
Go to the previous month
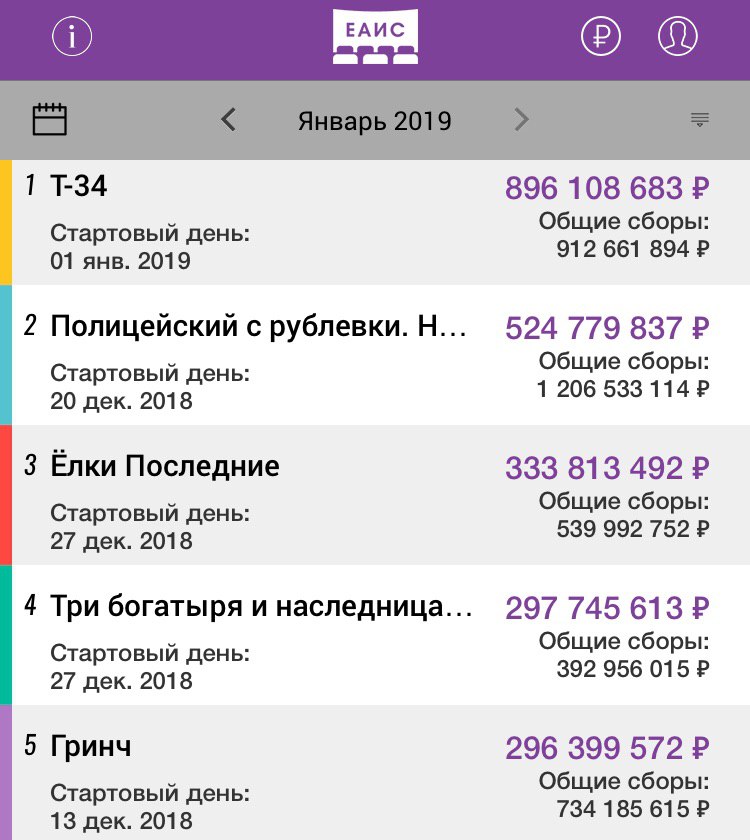pyautogui.click(x=229, y=120)
